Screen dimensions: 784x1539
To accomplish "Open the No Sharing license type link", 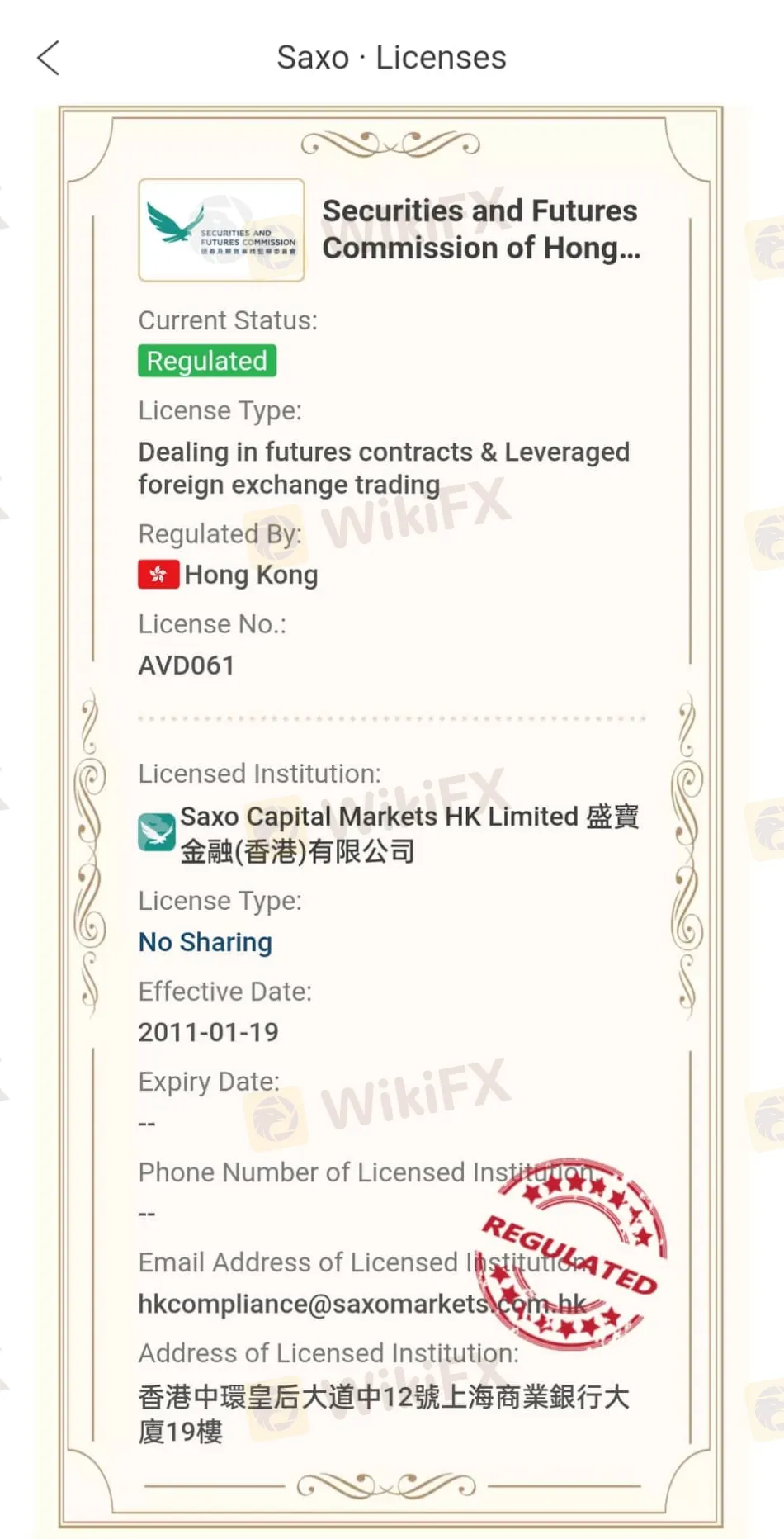I will click(x=205, y=942).
